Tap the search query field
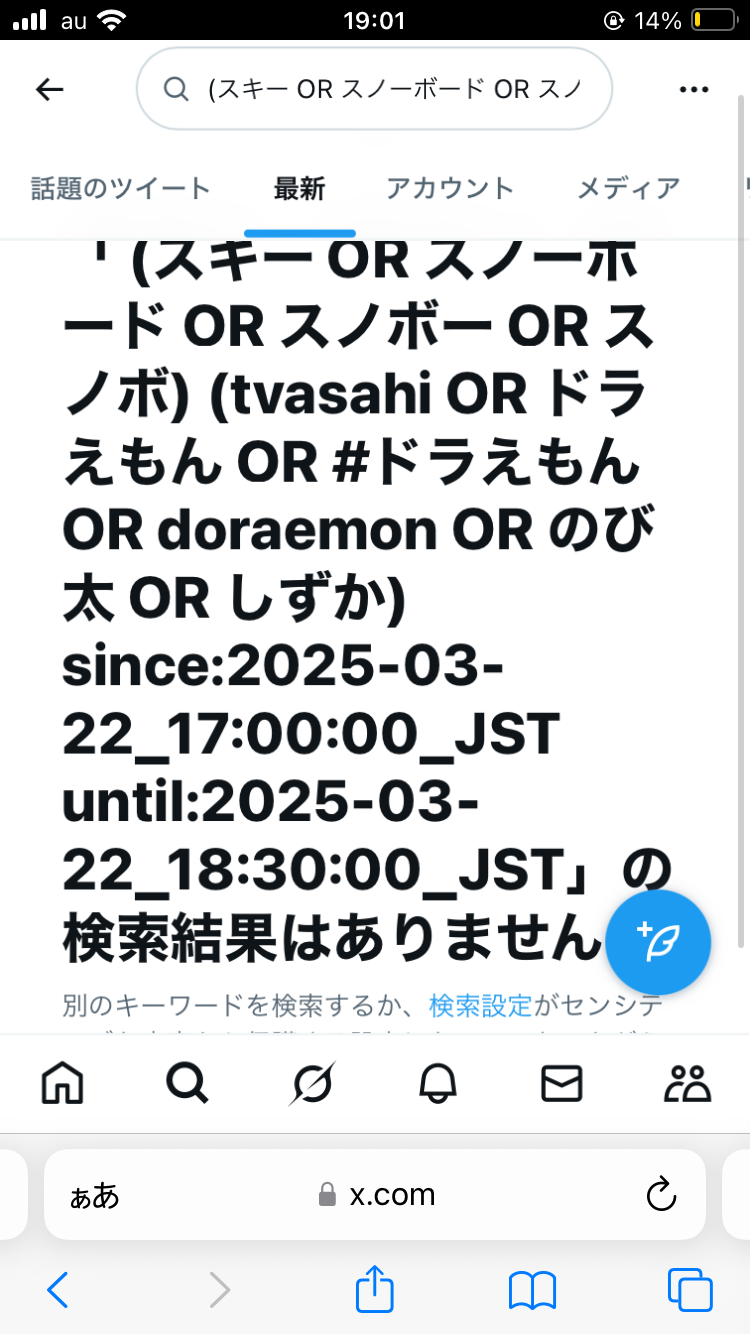 tap(374, 89)
